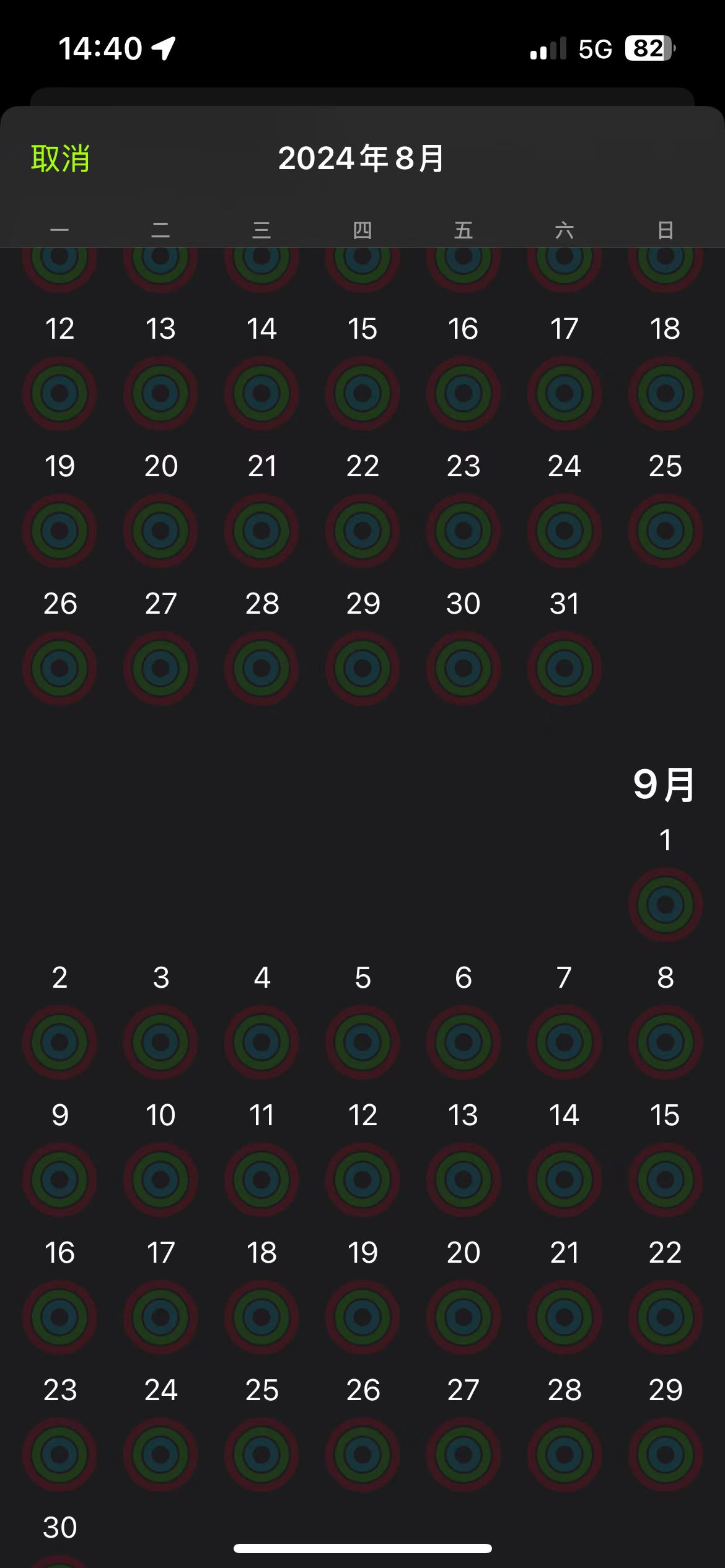
Task: Pick September 10 in the calendar
Action: [x=160, y=1179]
